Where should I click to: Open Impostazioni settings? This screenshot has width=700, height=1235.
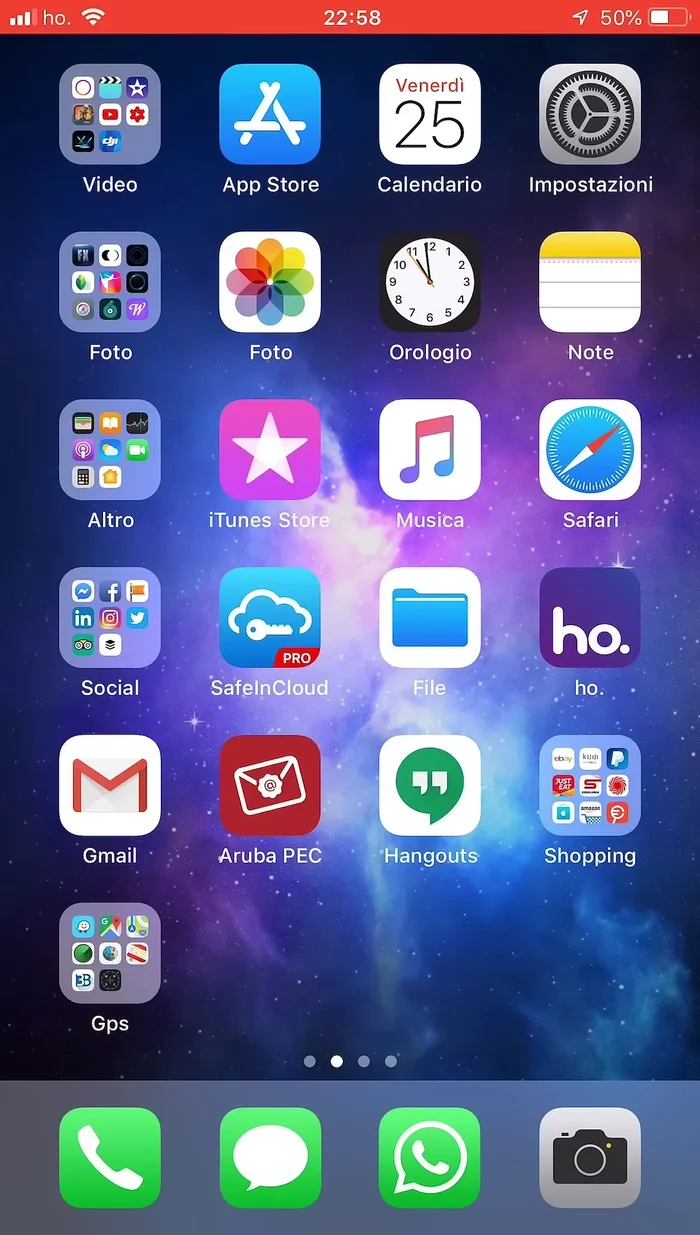pyautogui.click(x=590, y=114)
